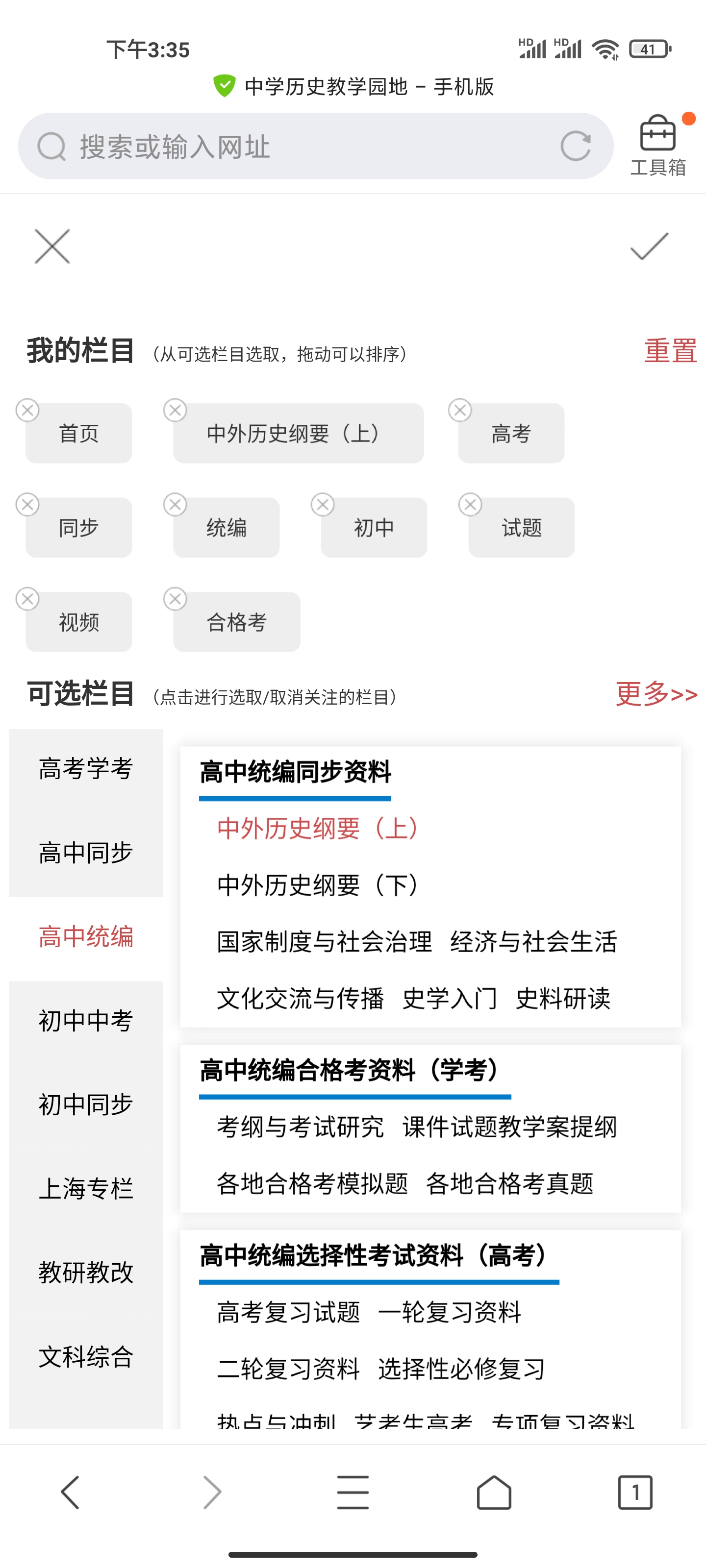Select 史料研读 column
Screen dimensions: 706x1568
tap(563, 998)
